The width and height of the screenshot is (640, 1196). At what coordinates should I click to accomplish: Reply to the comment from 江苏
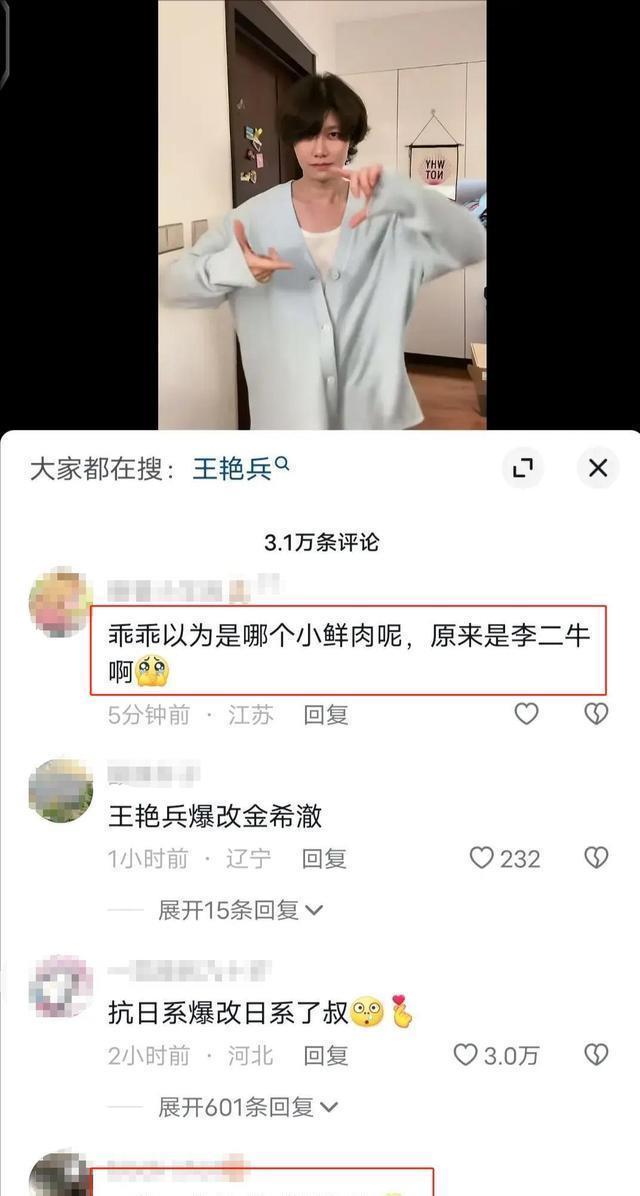pos(326,715)
